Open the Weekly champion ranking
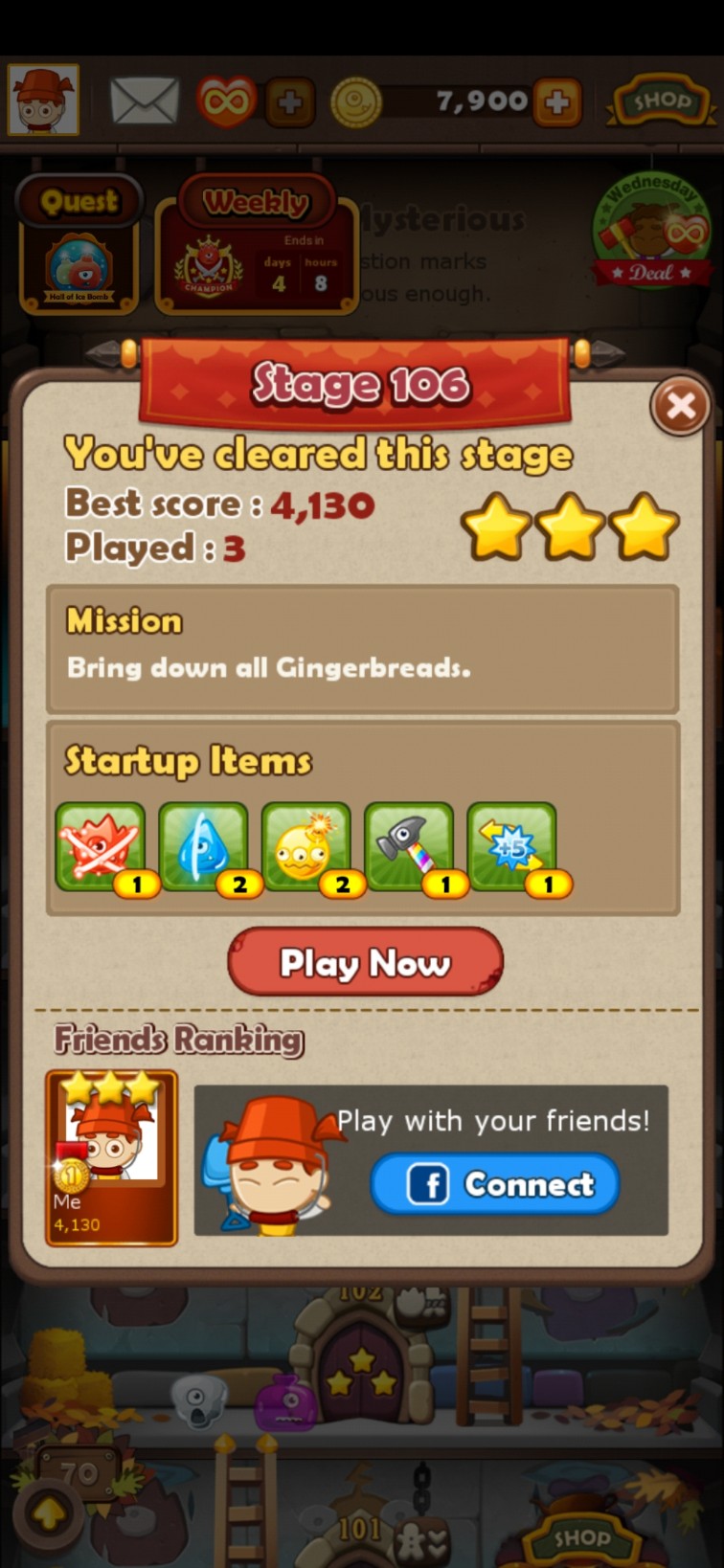 tap(256, 244)
